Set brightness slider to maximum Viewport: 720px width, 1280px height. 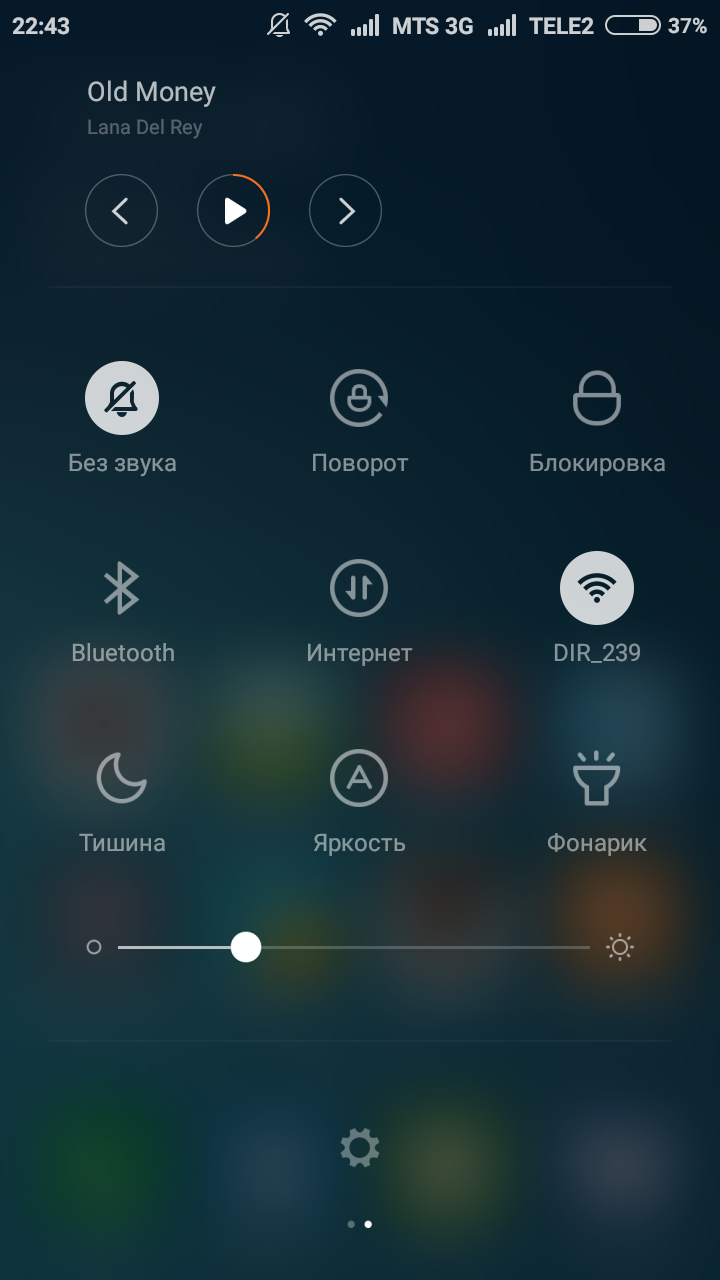[x=588, y=947]
